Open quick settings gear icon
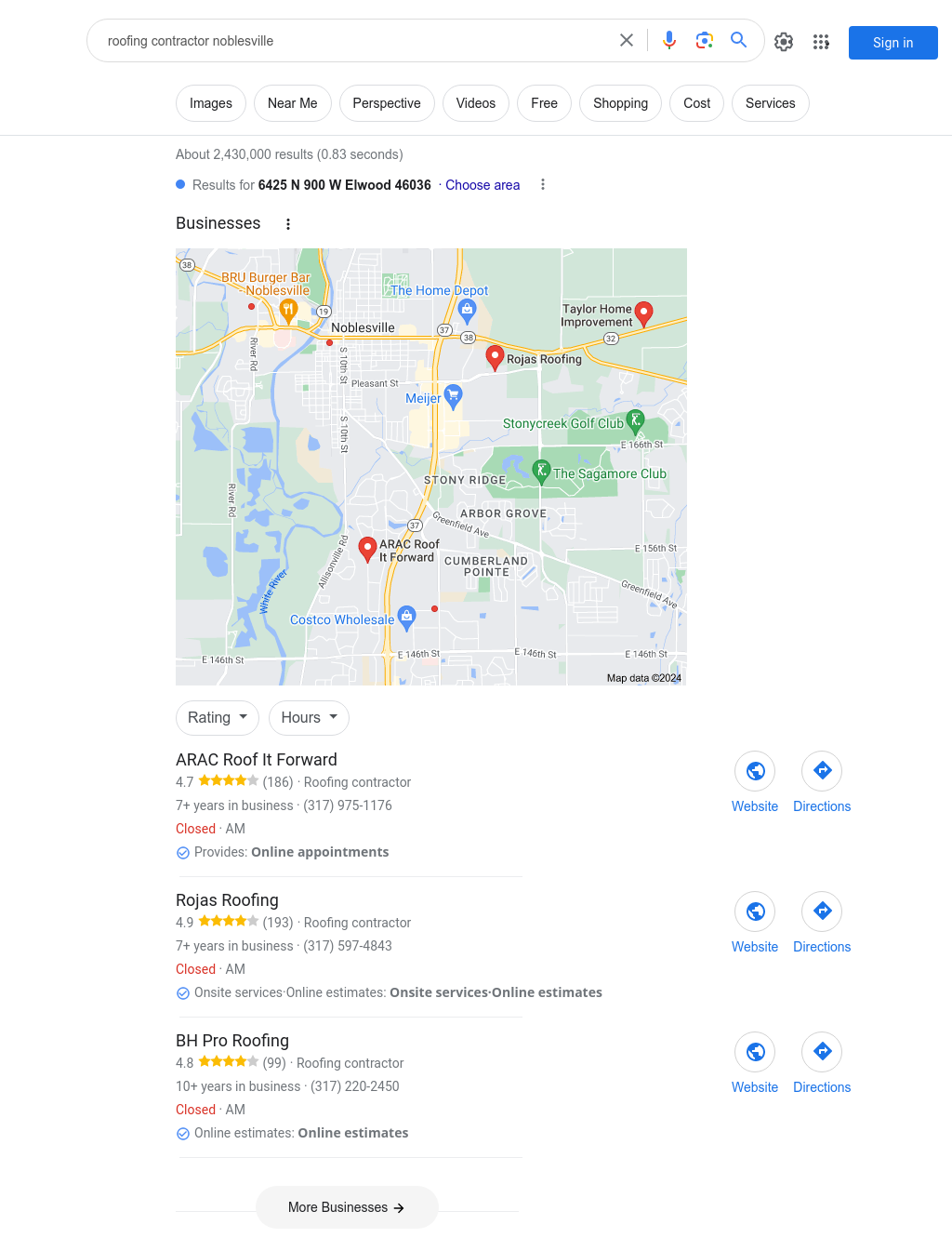The height and width of the screenshot is (1251, 952). (784, 42)
